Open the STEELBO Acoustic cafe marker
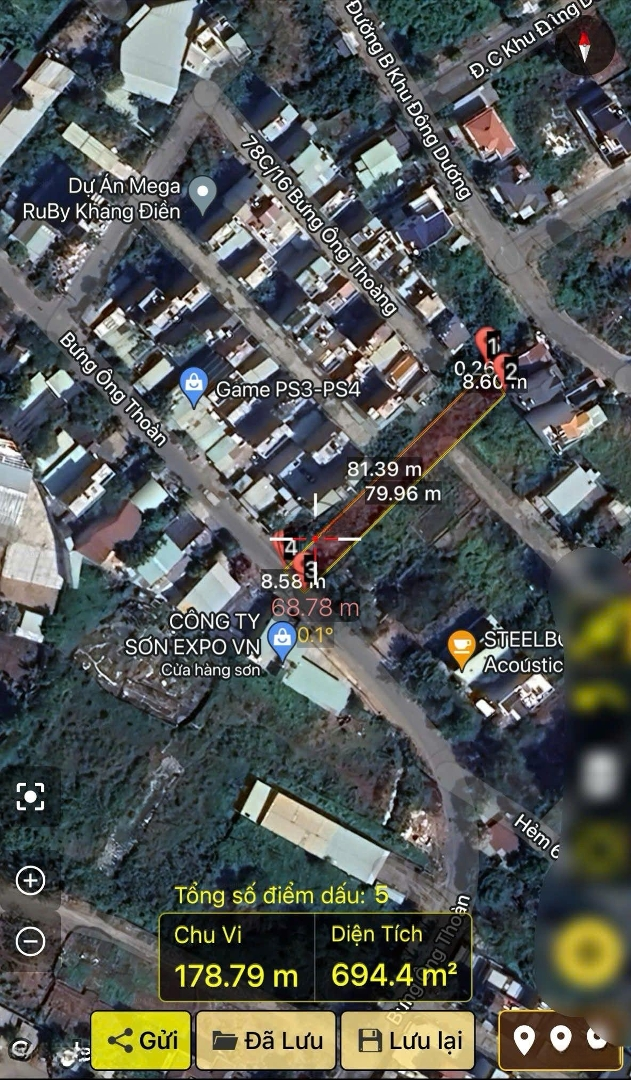The image size is (631, 1080). click(461, 648)
